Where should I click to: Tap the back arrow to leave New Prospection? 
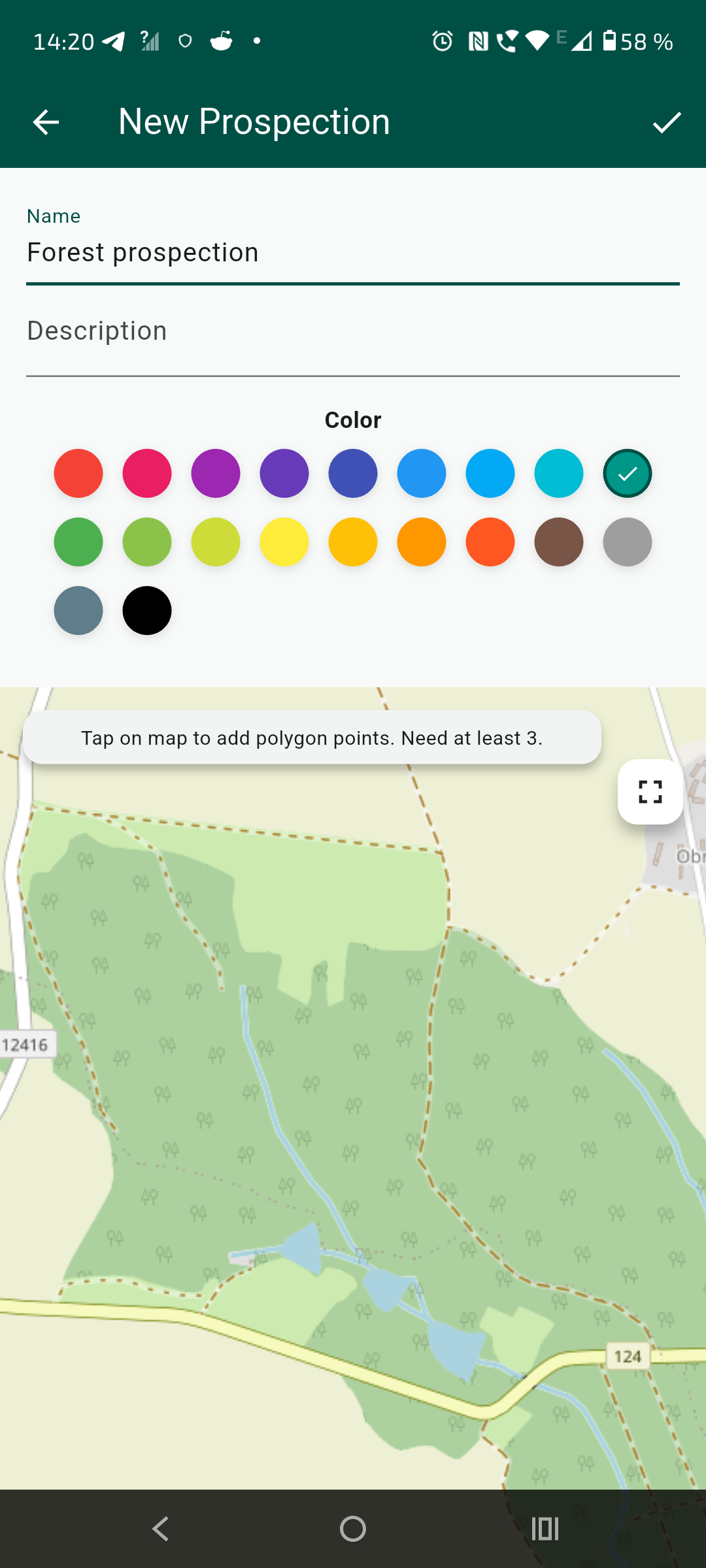(x=44, y=122)
